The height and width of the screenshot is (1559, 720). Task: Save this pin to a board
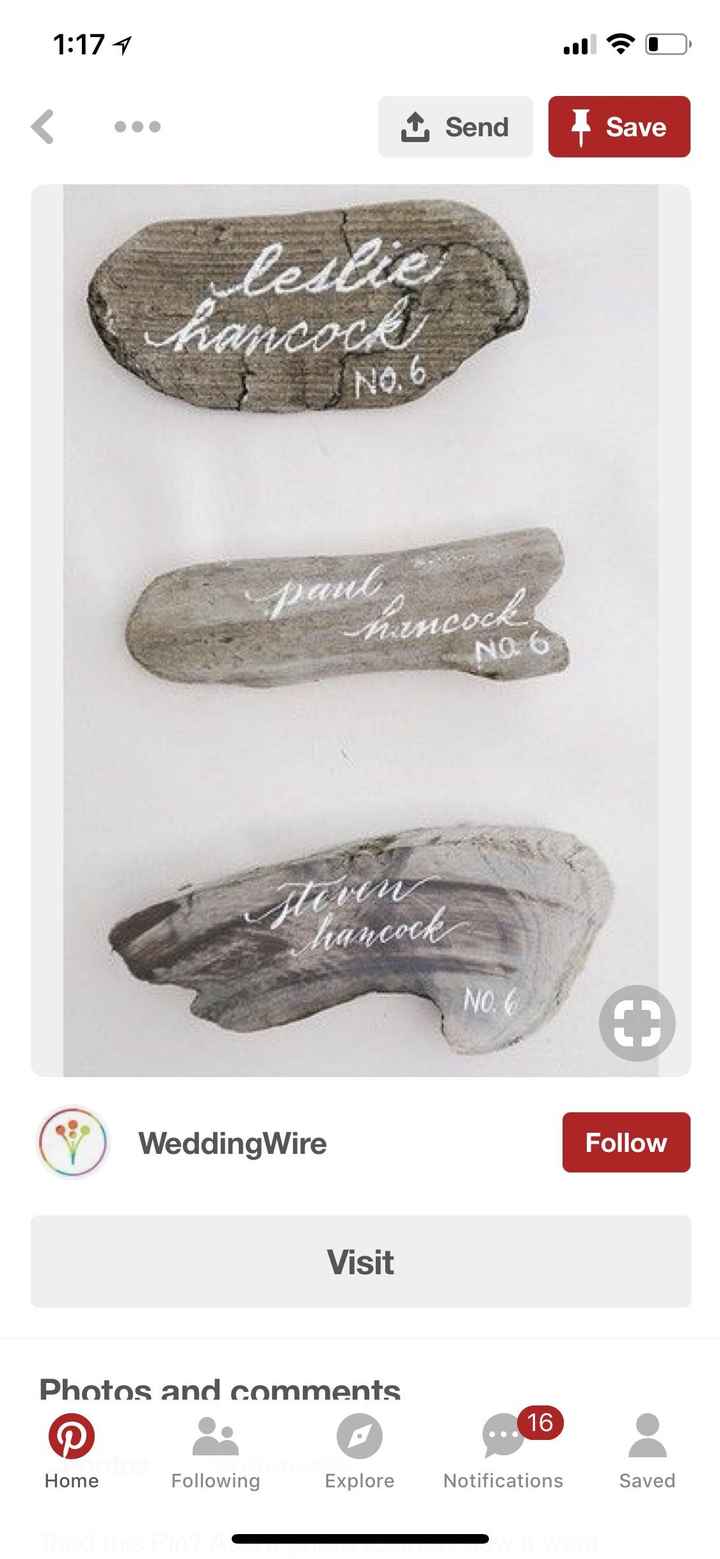coord(619,127)
